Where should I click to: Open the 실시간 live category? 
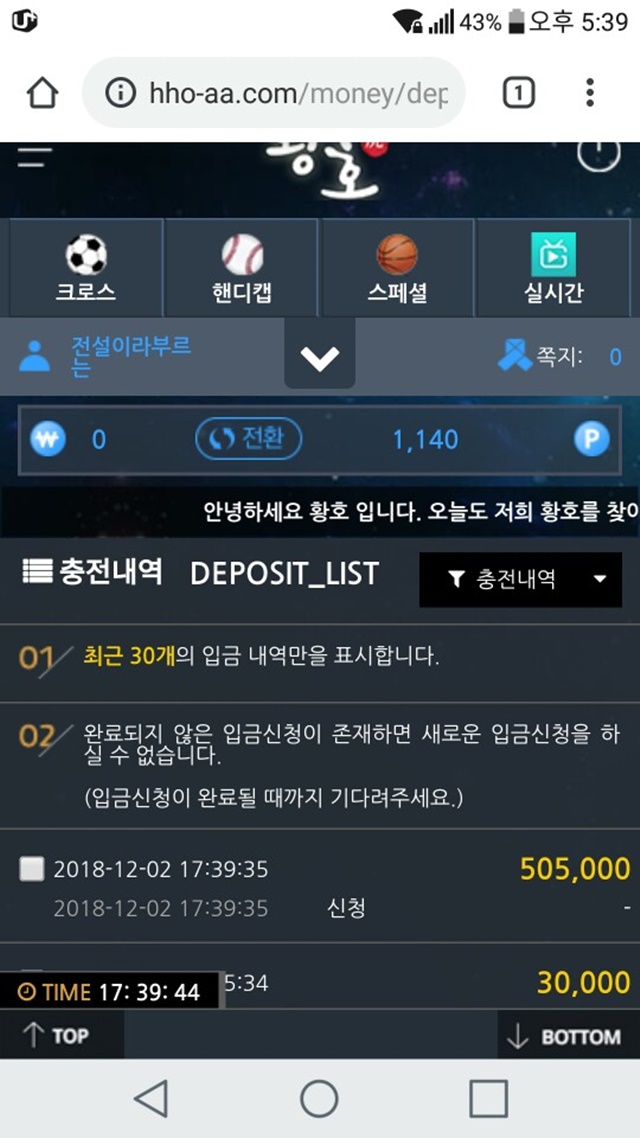pyautogui.click(x=553, y=268)
